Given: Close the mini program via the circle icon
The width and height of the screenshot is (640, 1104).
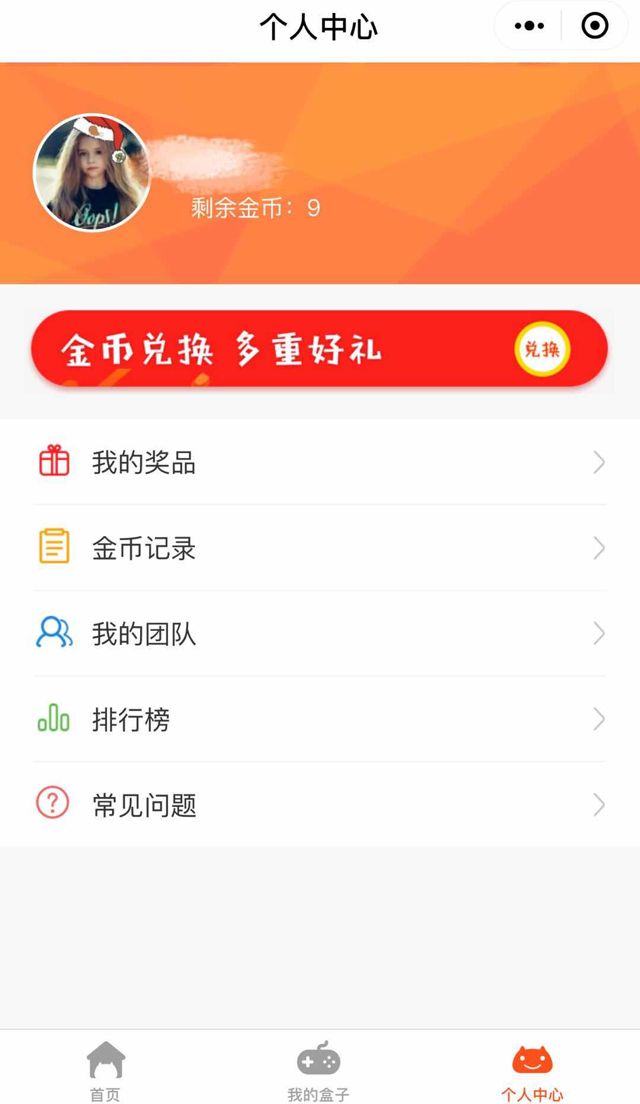Looking at the screenshot, I should [x=595, y=27].
